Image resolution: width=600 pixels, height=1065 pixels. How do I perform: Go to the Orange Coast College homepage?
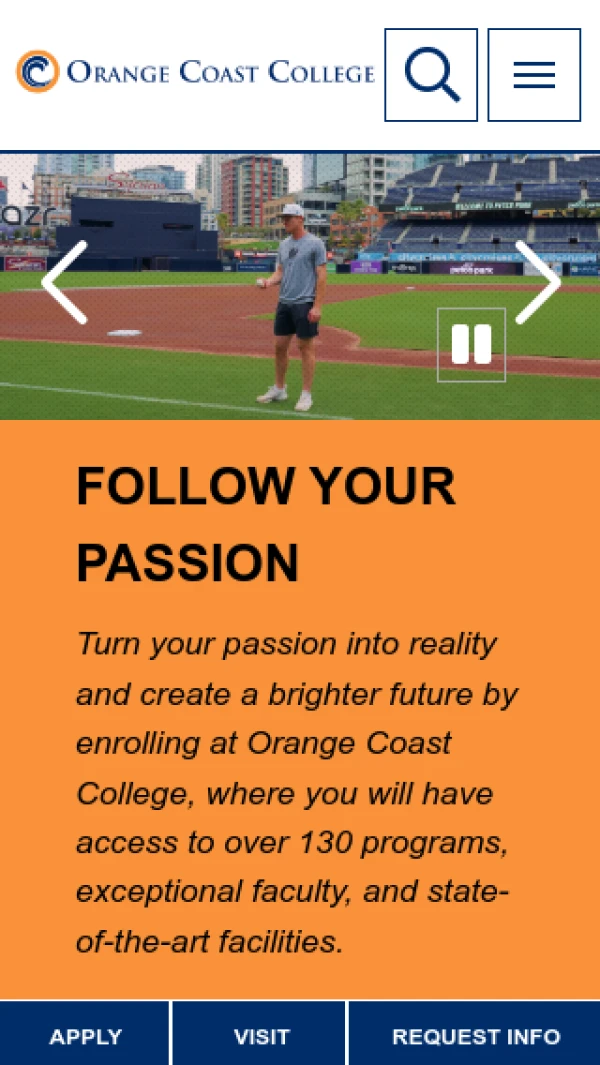point(196,72)
